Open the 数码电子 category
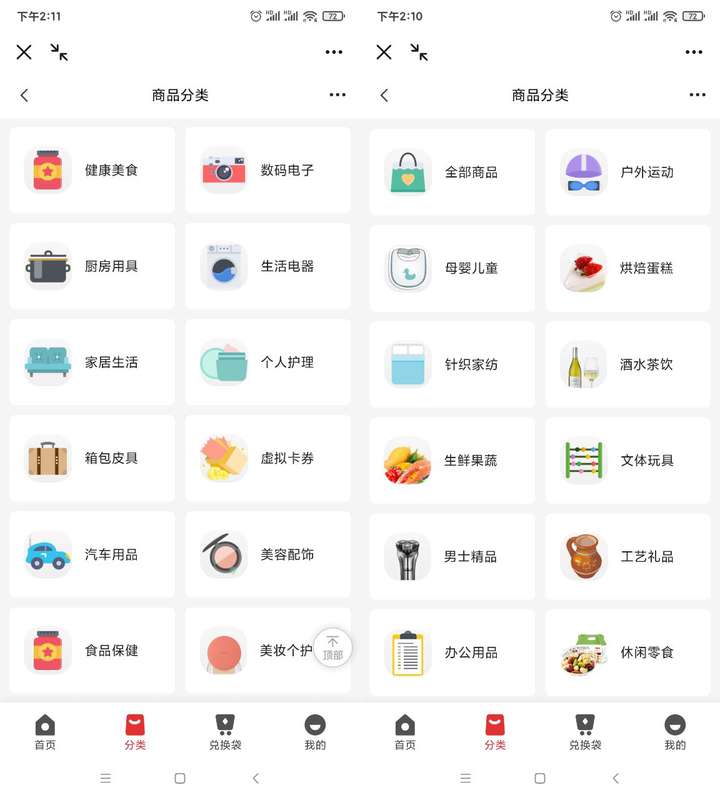The height and width of the screenshot is (800, 720). click(x=268, y=170)
